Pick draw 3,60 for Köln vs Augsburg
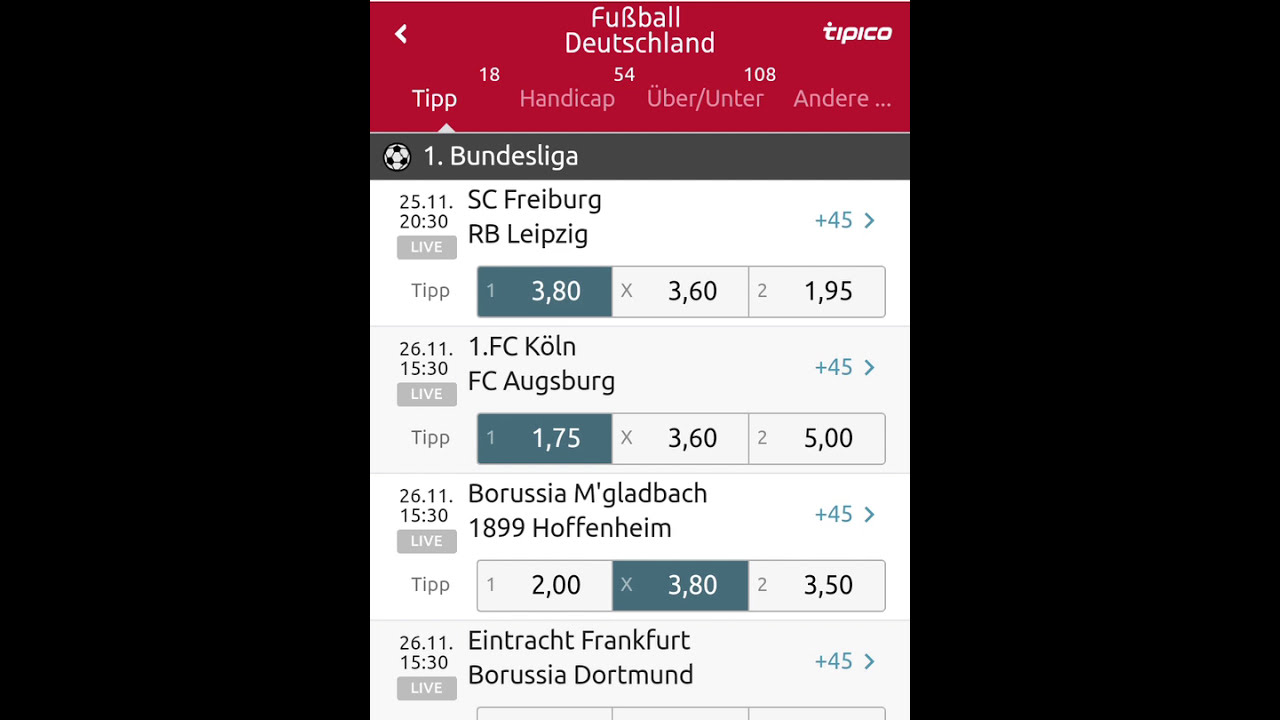Image resolution: width=1280 pixels, height=720 pixels. 680,438
